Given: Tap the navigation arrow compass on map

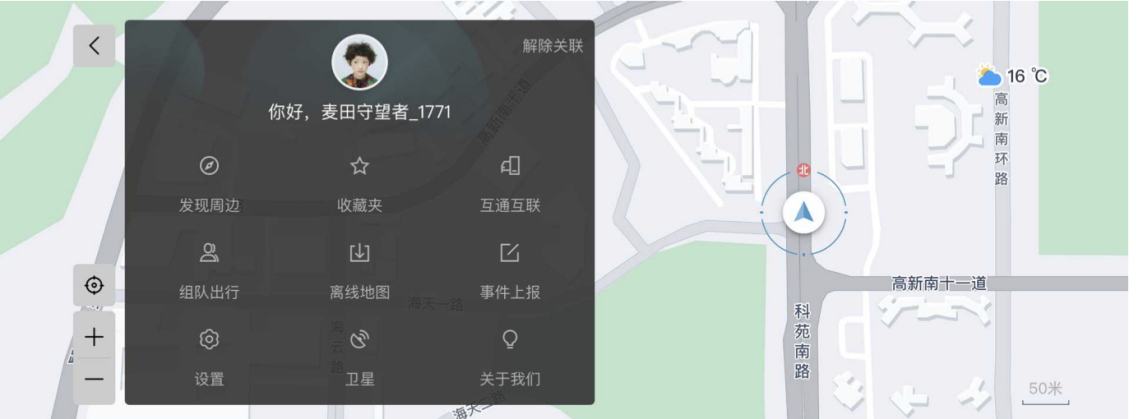Looking at the screenshot, I should click(x=803, y=212).
